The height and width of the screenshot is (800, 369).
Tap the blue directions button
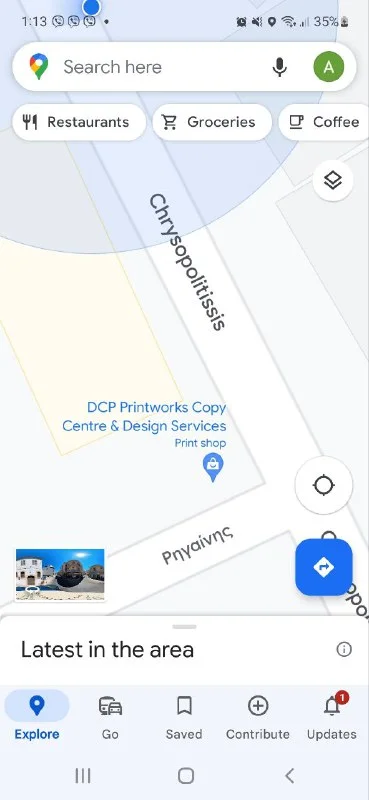tap(324, 567)
